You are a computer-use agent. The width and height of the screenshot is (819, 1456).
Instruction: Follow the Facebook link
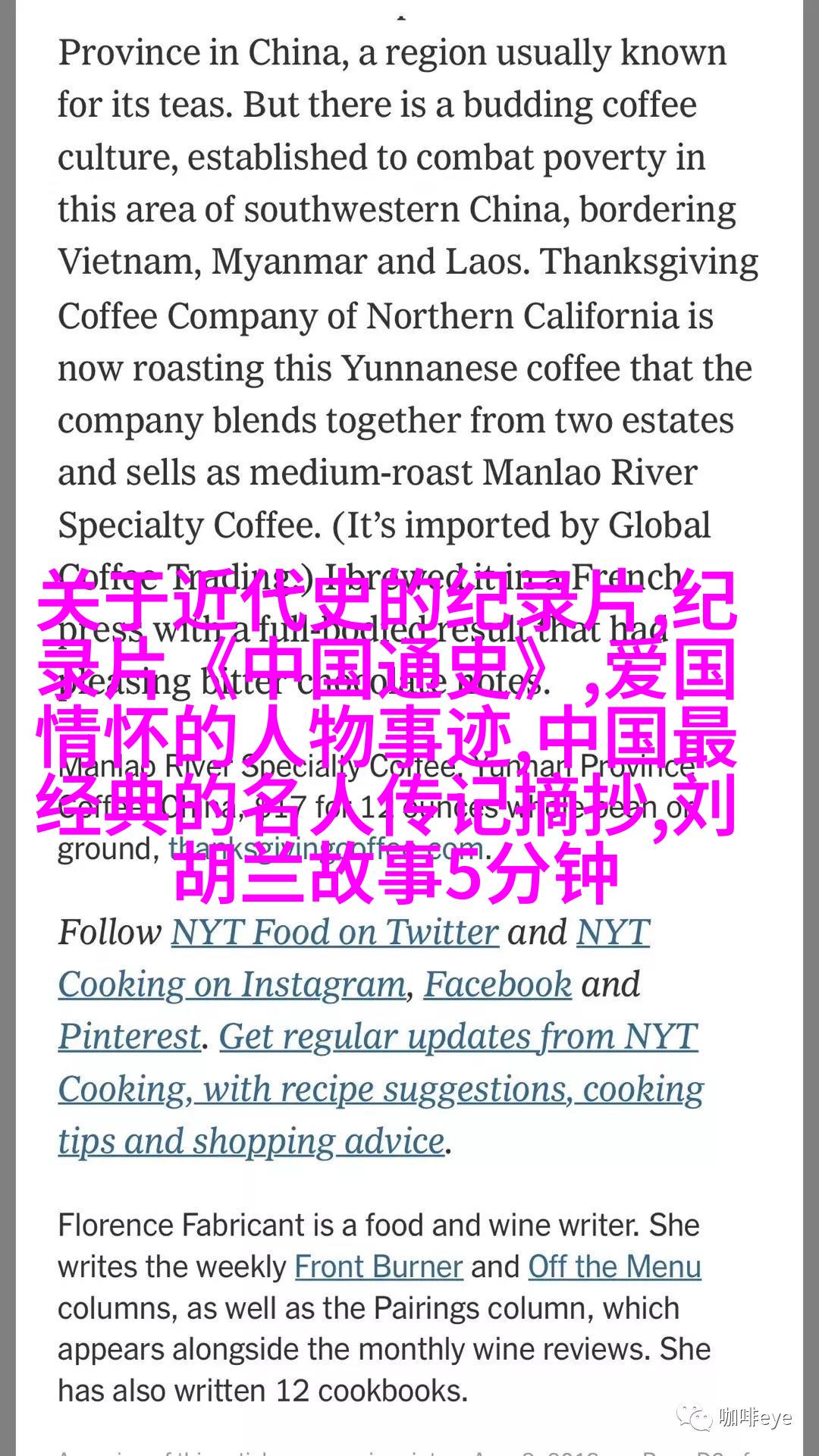[497, 984]
